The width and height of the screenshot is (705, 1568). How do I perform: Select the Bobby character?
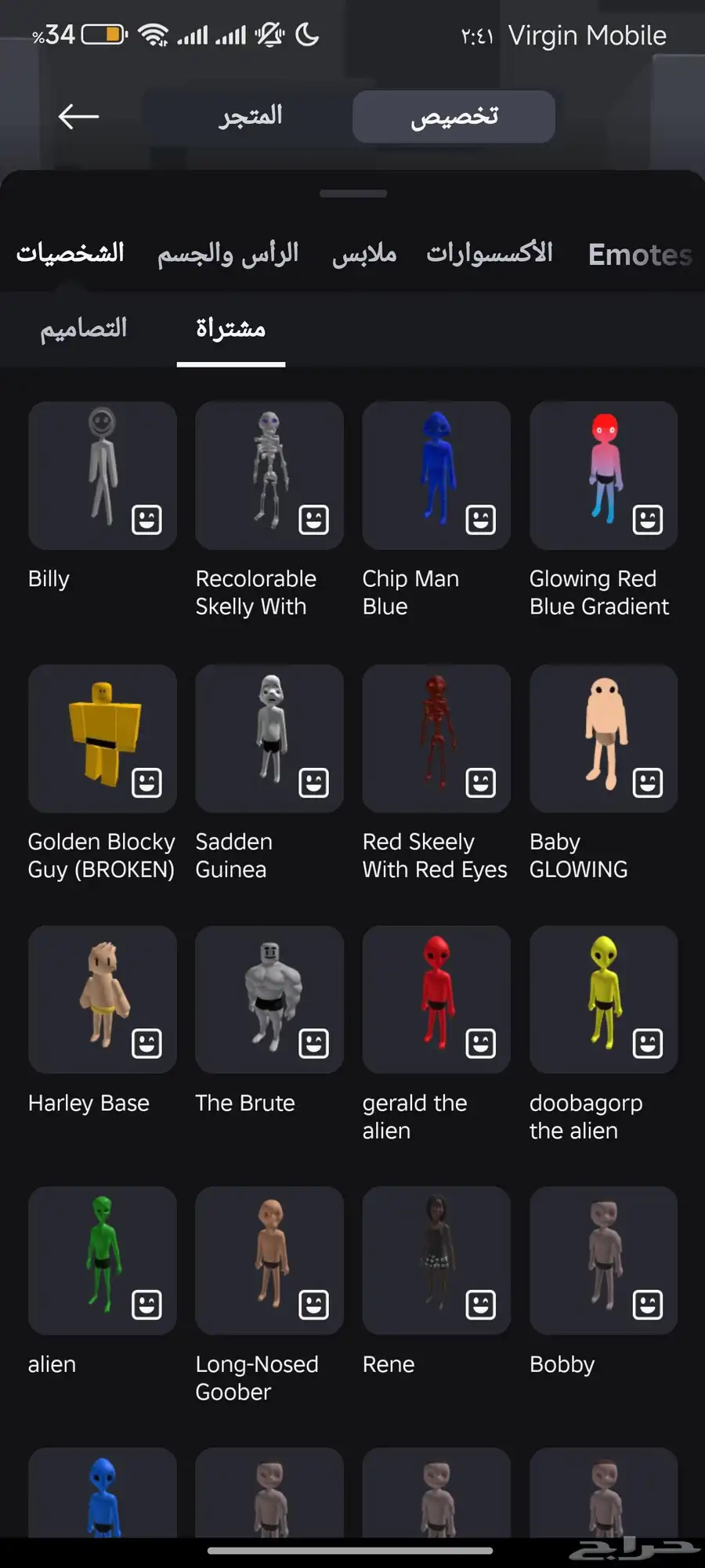click(x=603, y=1260)
